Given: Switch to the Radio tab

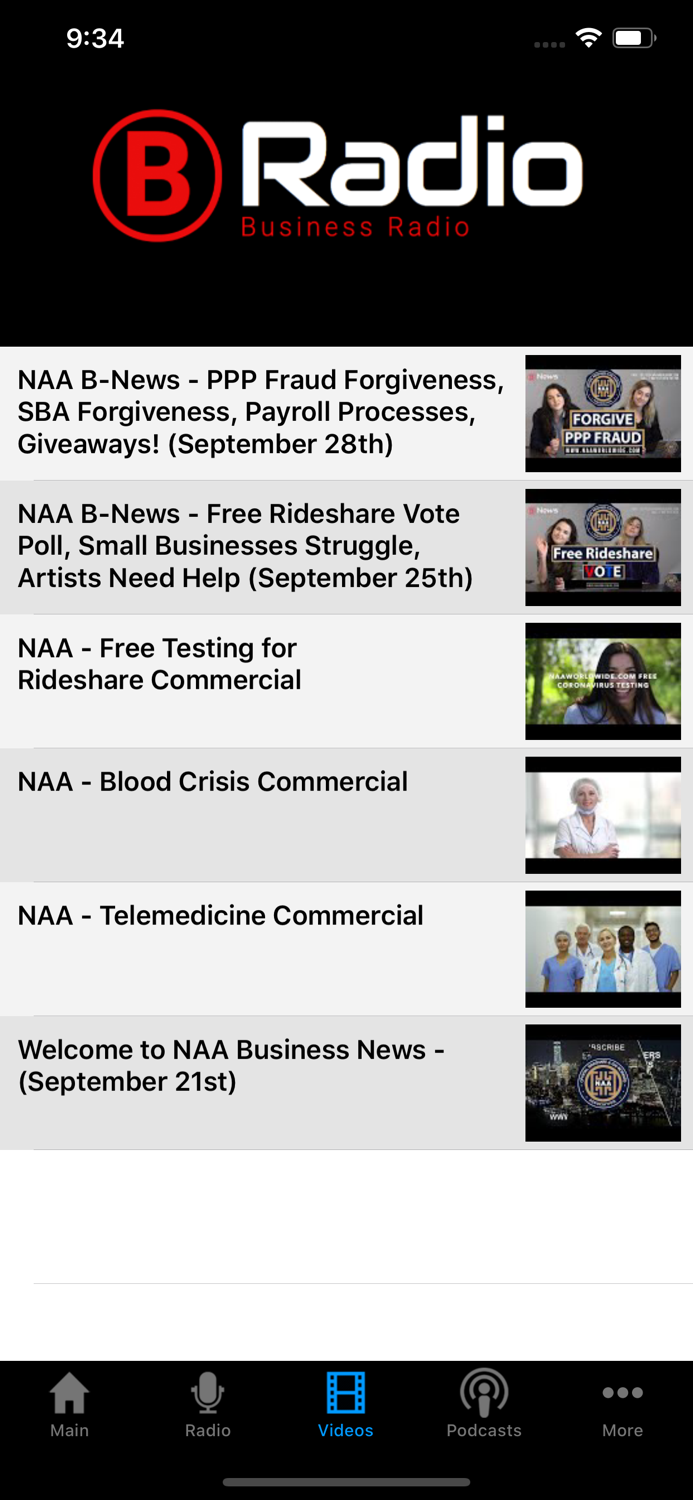Looking at the screenshot, I should [x=208, y=1405].
